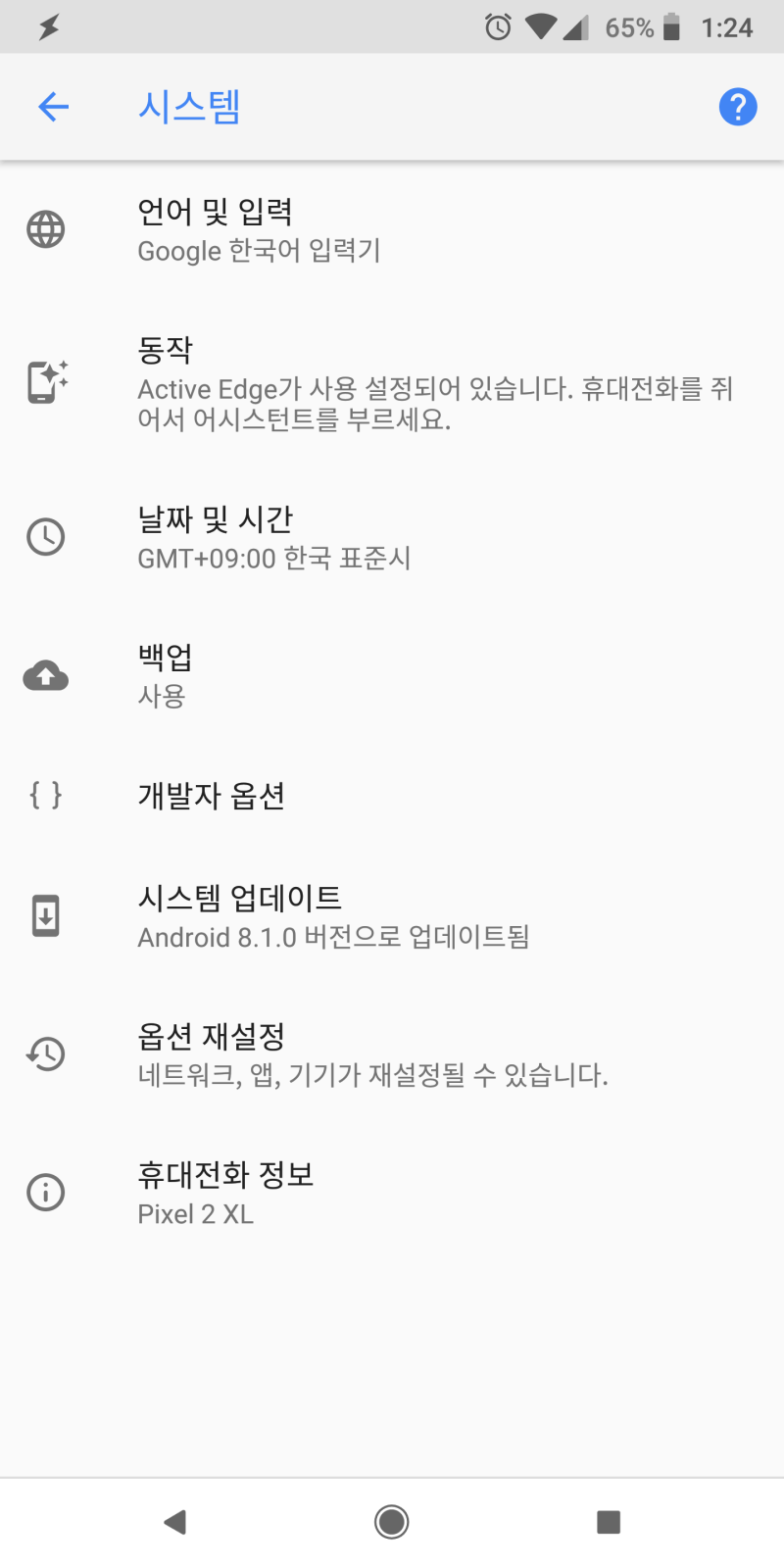Tap the Wi-Fi icon in the status bar

[x=540, y=26]
